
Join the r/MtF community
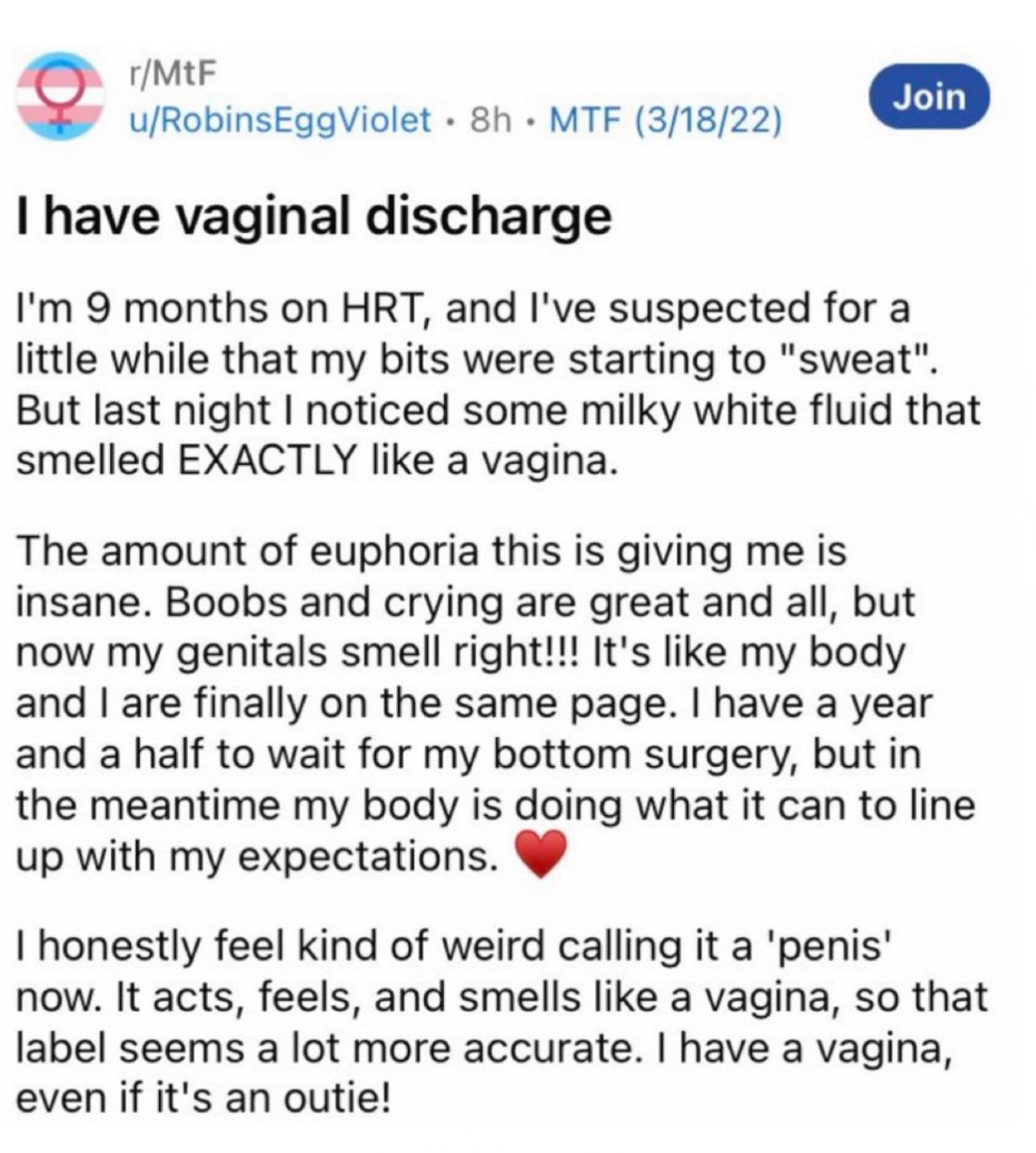(x=929, y=97)
